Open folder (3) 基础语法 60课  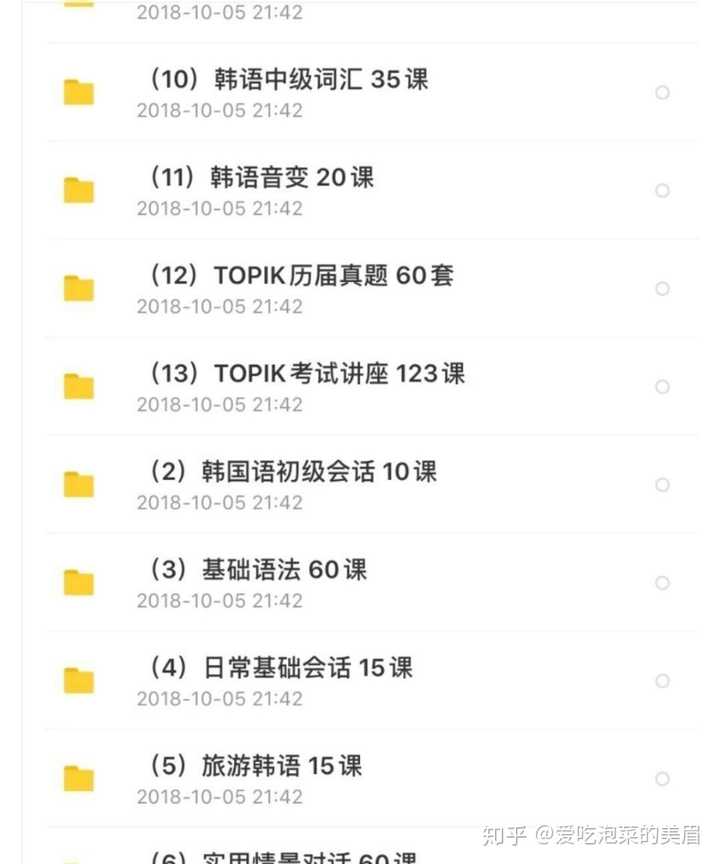257,571
